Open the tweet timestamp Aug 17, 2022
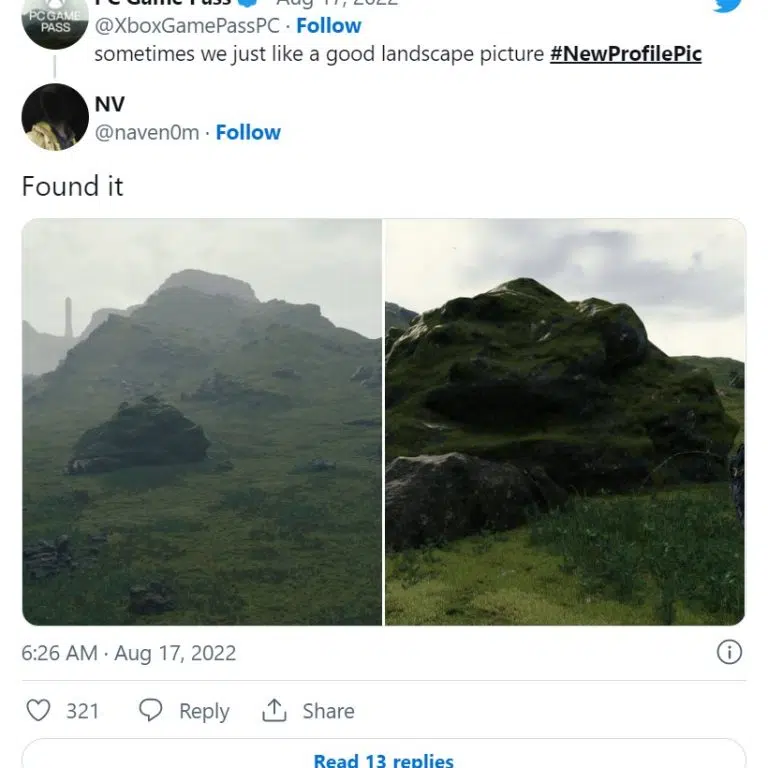This screenshot has width=768, height=768. tap(129, 653)
